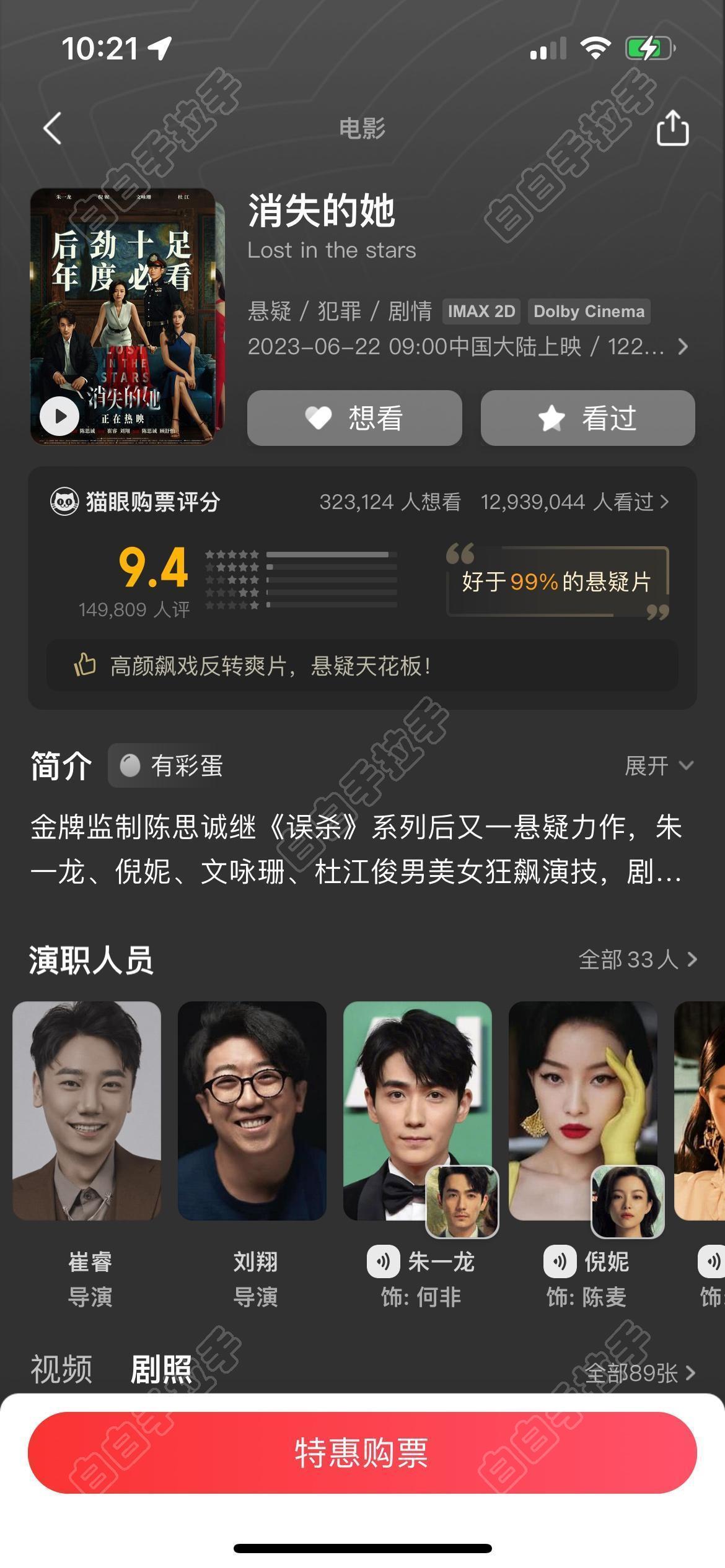This screenshot has height=1568, width=725.
Task: Open actor 朱一龙's profile card
Action: pyautogui.click(x=417, y=1111)
